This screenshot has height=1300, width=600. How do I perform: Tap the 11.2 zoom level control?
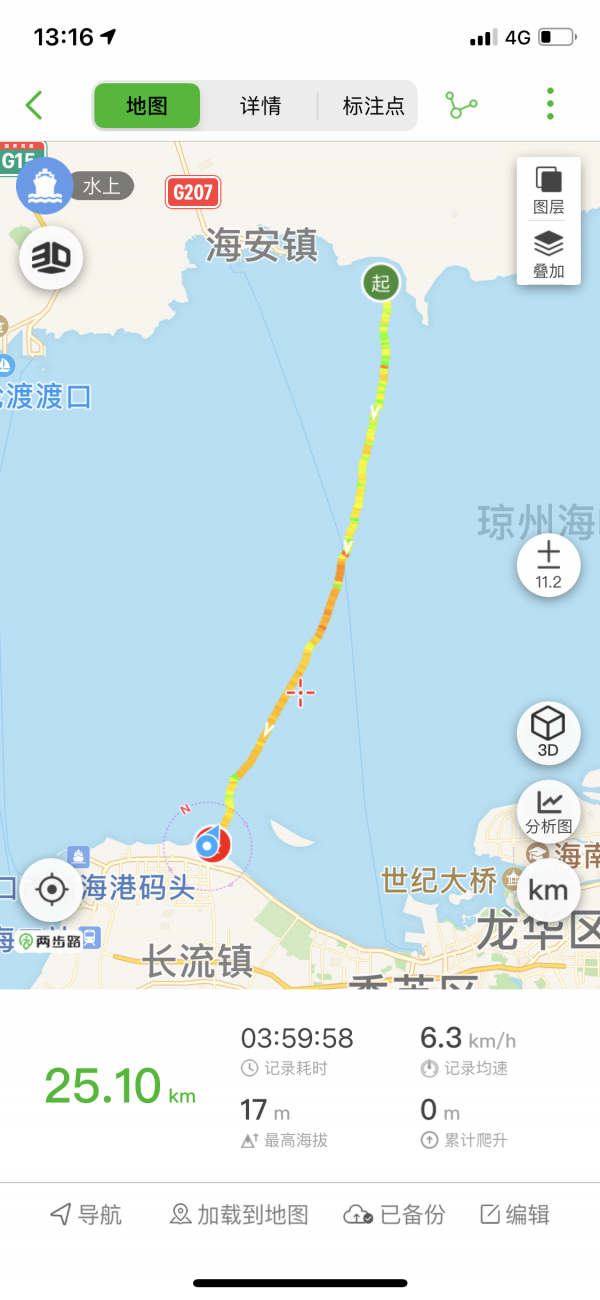coord(548,565)
